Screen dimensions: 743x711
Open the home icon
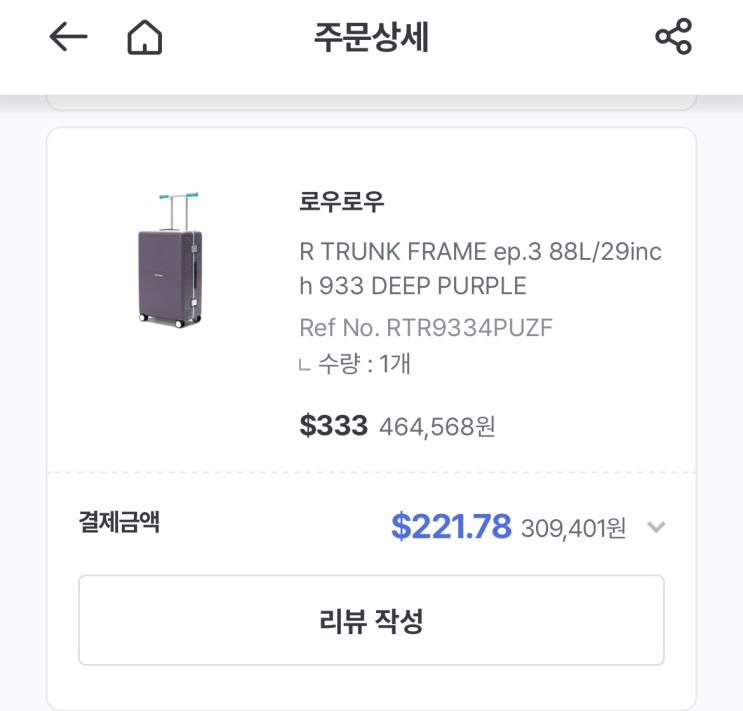coord(145,39)
